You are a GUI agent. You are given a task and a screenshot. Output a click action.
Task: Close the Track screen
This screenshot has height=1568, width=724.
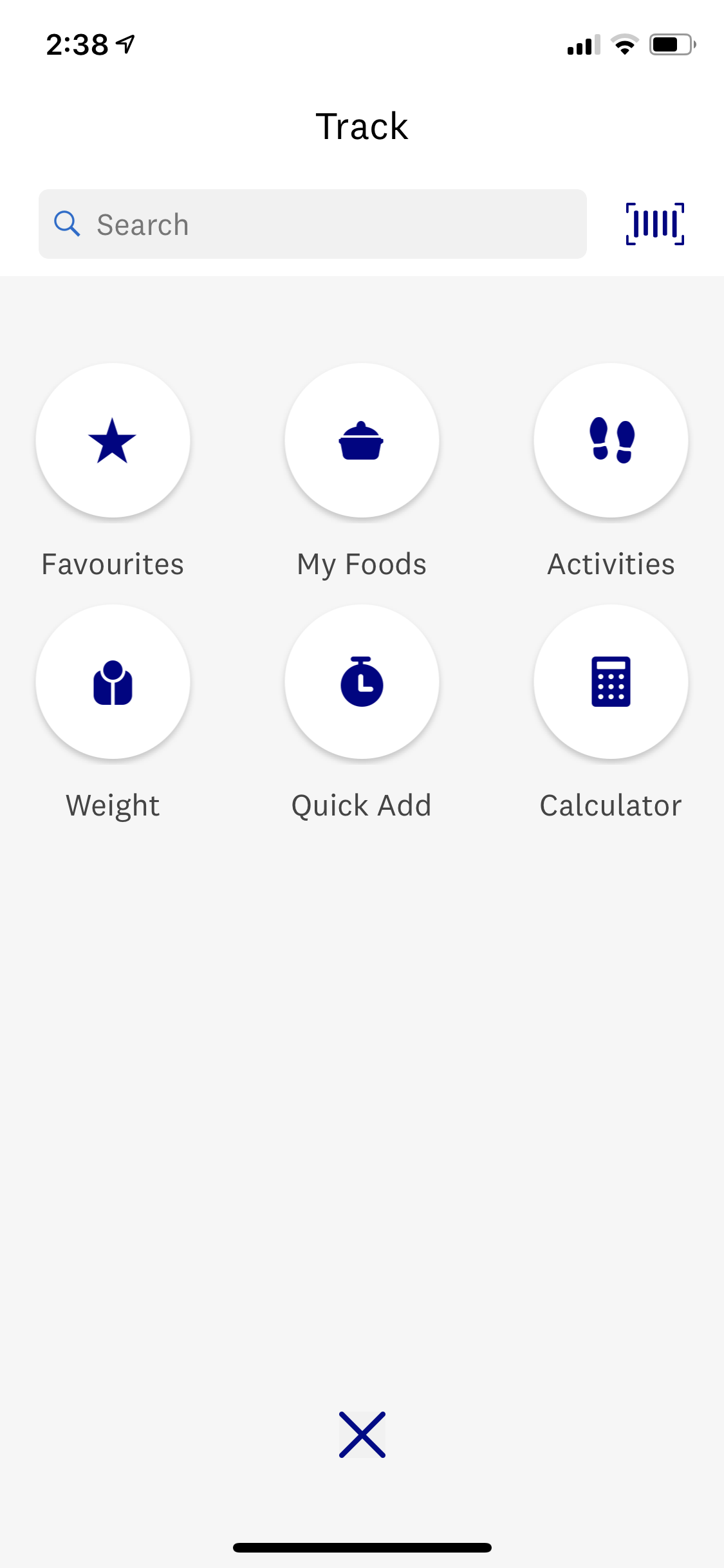362,1435
